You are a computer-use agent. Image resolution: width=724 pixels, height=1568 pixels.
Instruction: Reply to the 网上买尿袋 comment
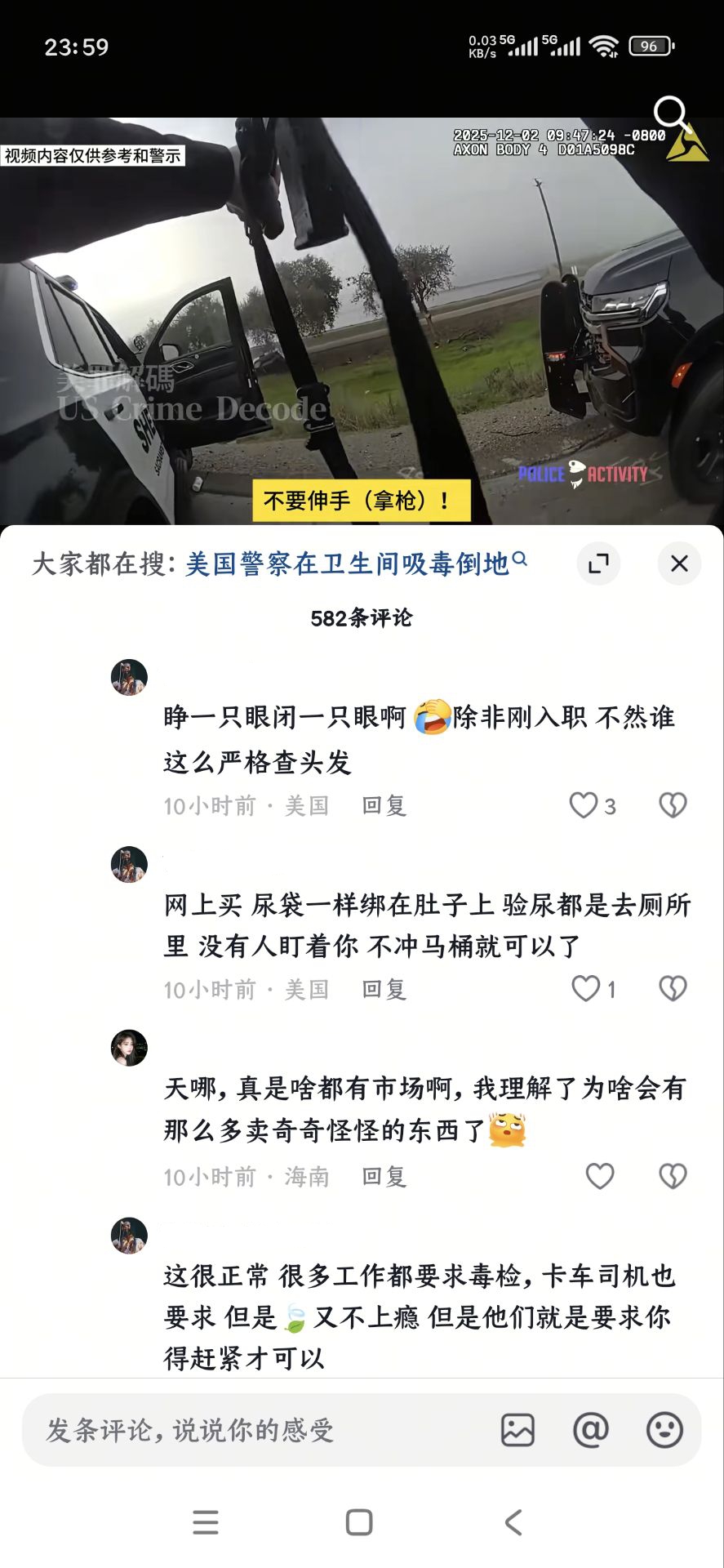coord(384,990)
